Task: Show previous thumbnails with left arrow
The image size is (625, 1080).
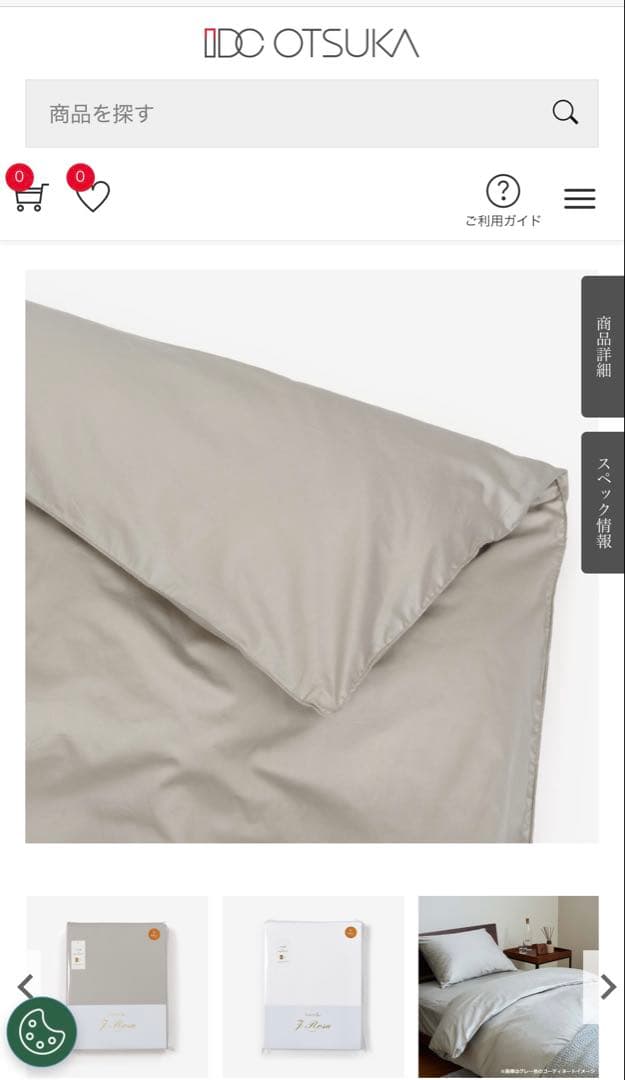Action: (x=26, y=986)
